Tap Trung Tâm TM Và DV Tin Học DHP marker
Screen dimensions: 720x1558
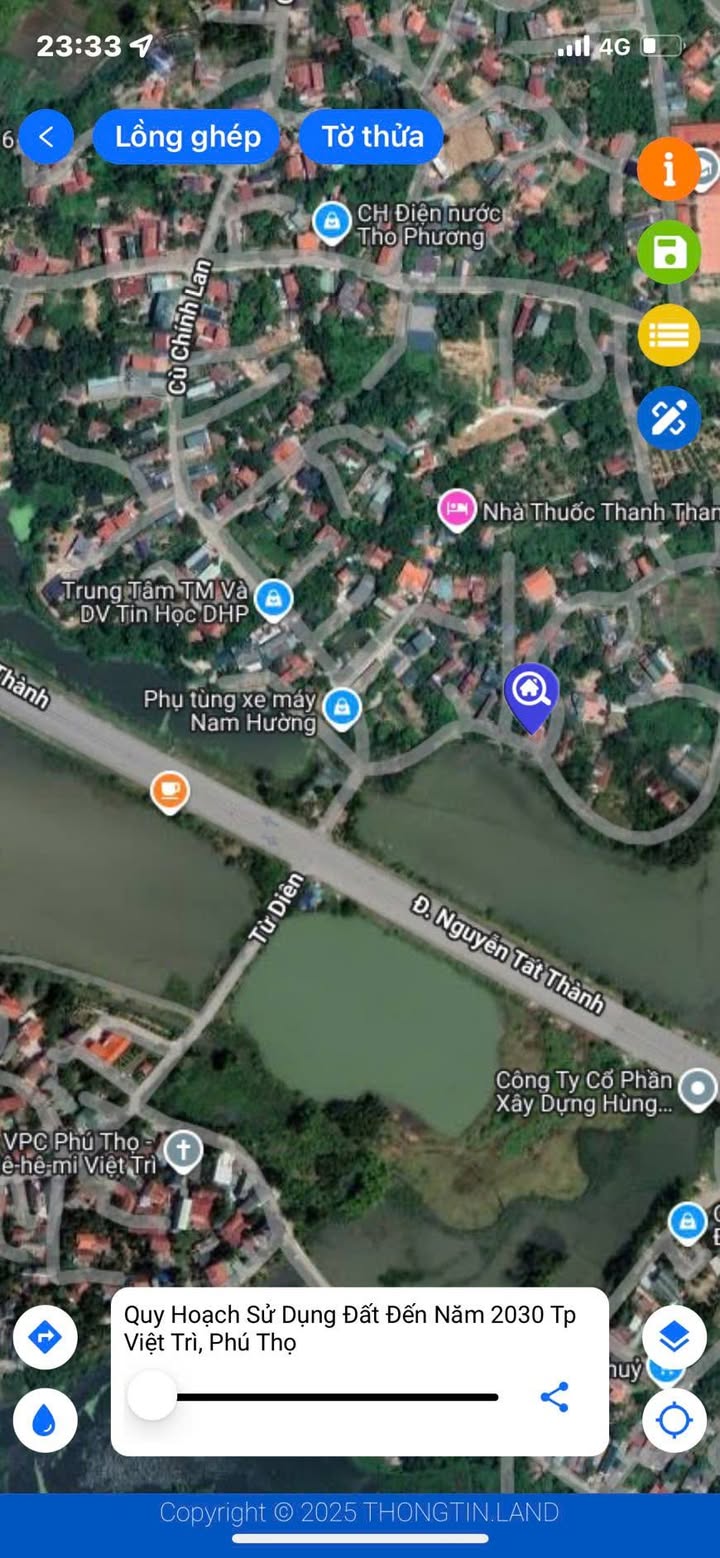click(x=273, y=599)
